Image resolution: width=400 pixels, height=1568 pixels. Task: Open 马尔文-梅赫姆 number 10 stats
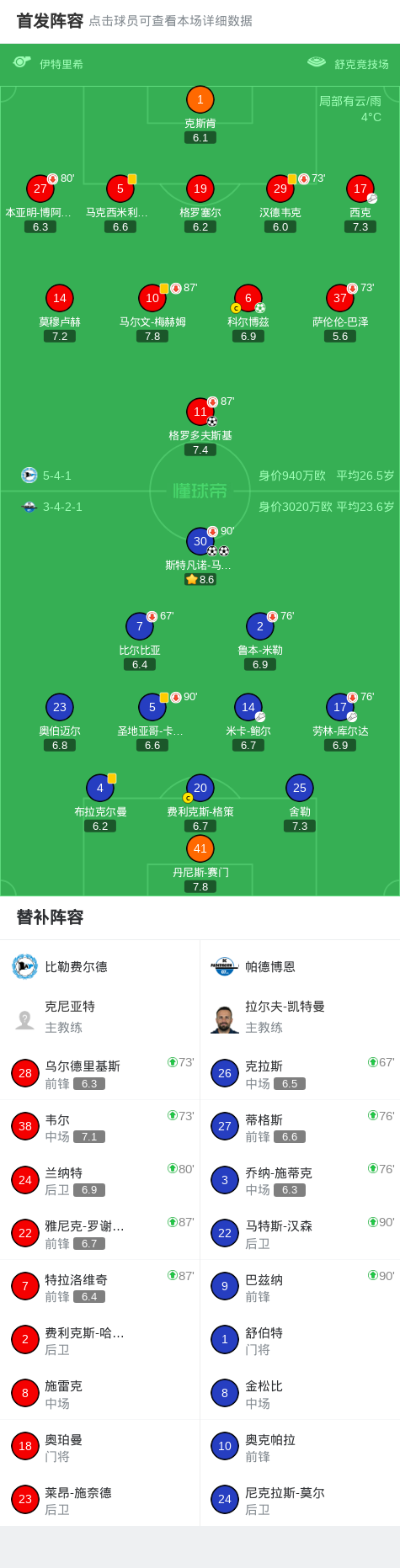click(x=152, y=299)
